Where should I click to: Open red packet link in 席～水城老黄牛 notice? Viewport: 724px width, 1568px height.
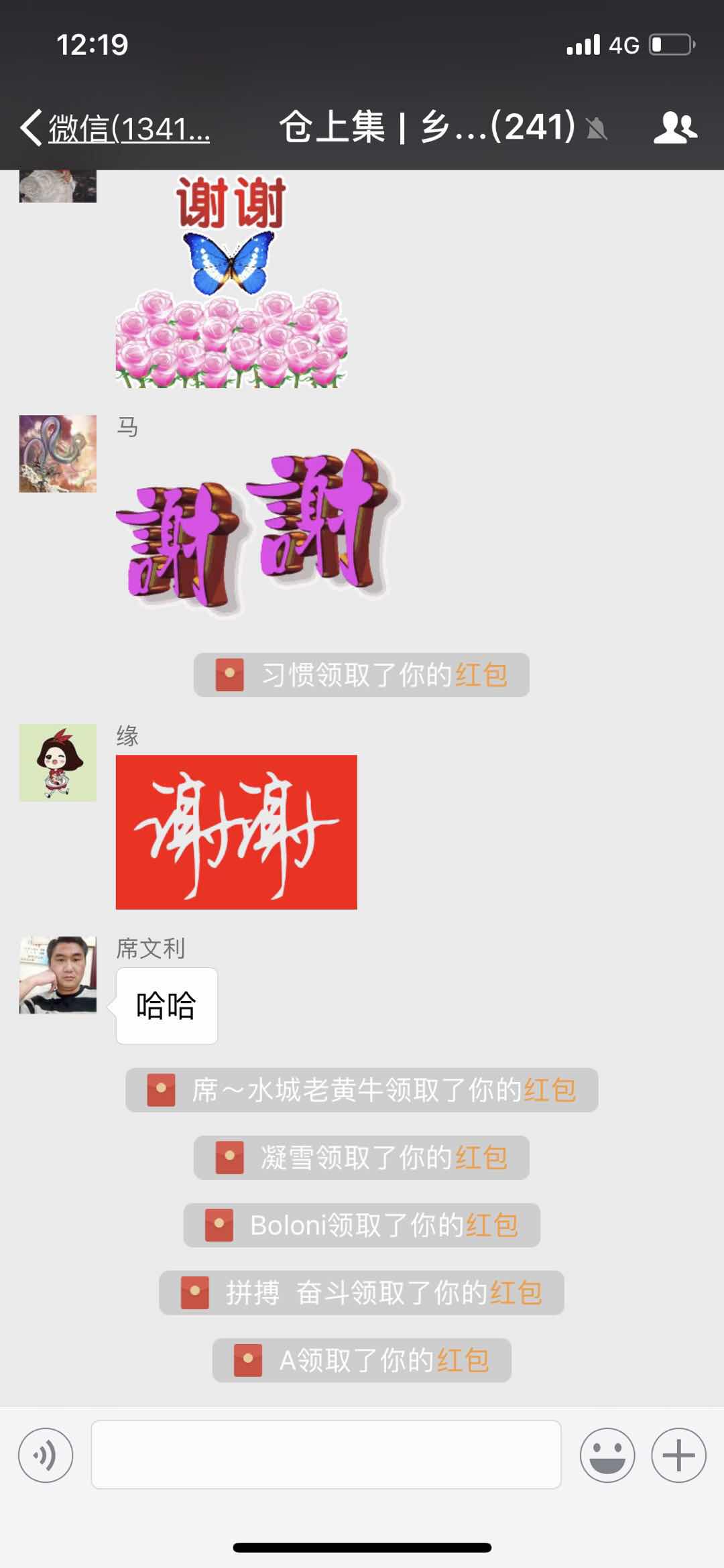550,1090
